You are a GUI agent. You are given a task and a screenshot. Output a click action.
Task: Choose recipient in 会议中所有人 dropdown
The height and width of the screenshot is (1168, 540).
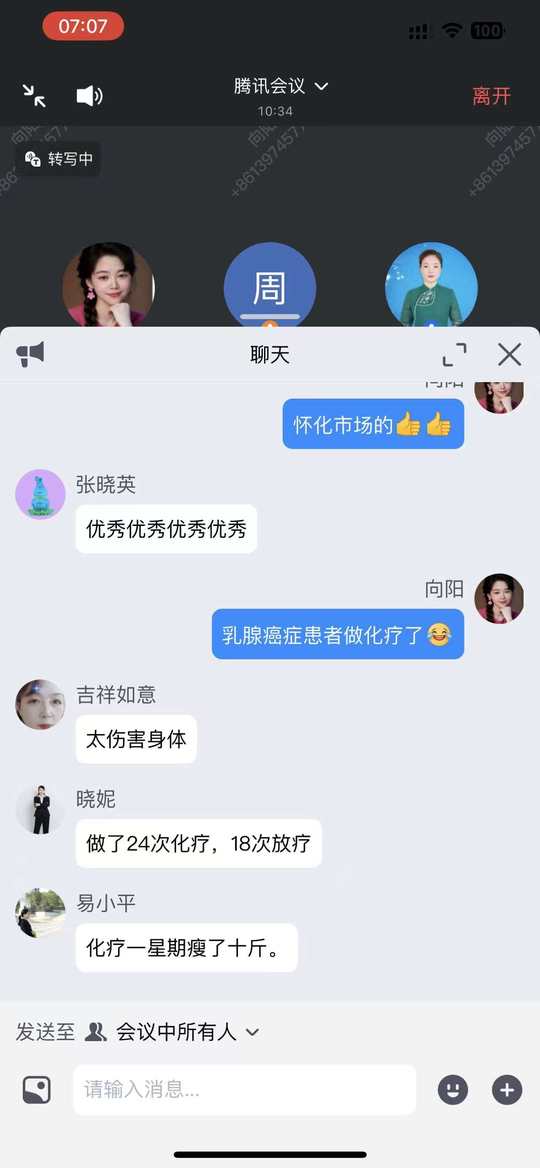pyautogui.click(x=172, y=1032)
